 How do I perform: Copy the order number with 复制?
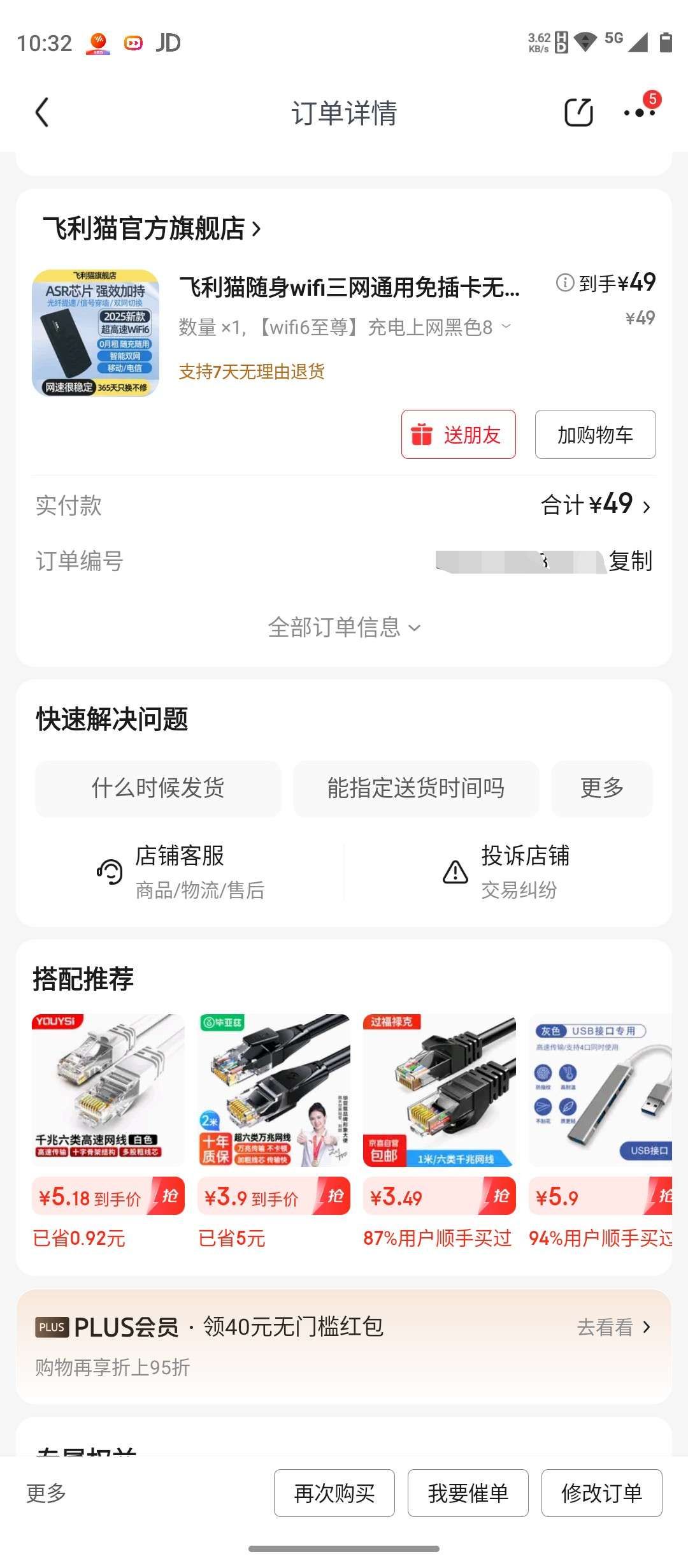pos(630,561)
